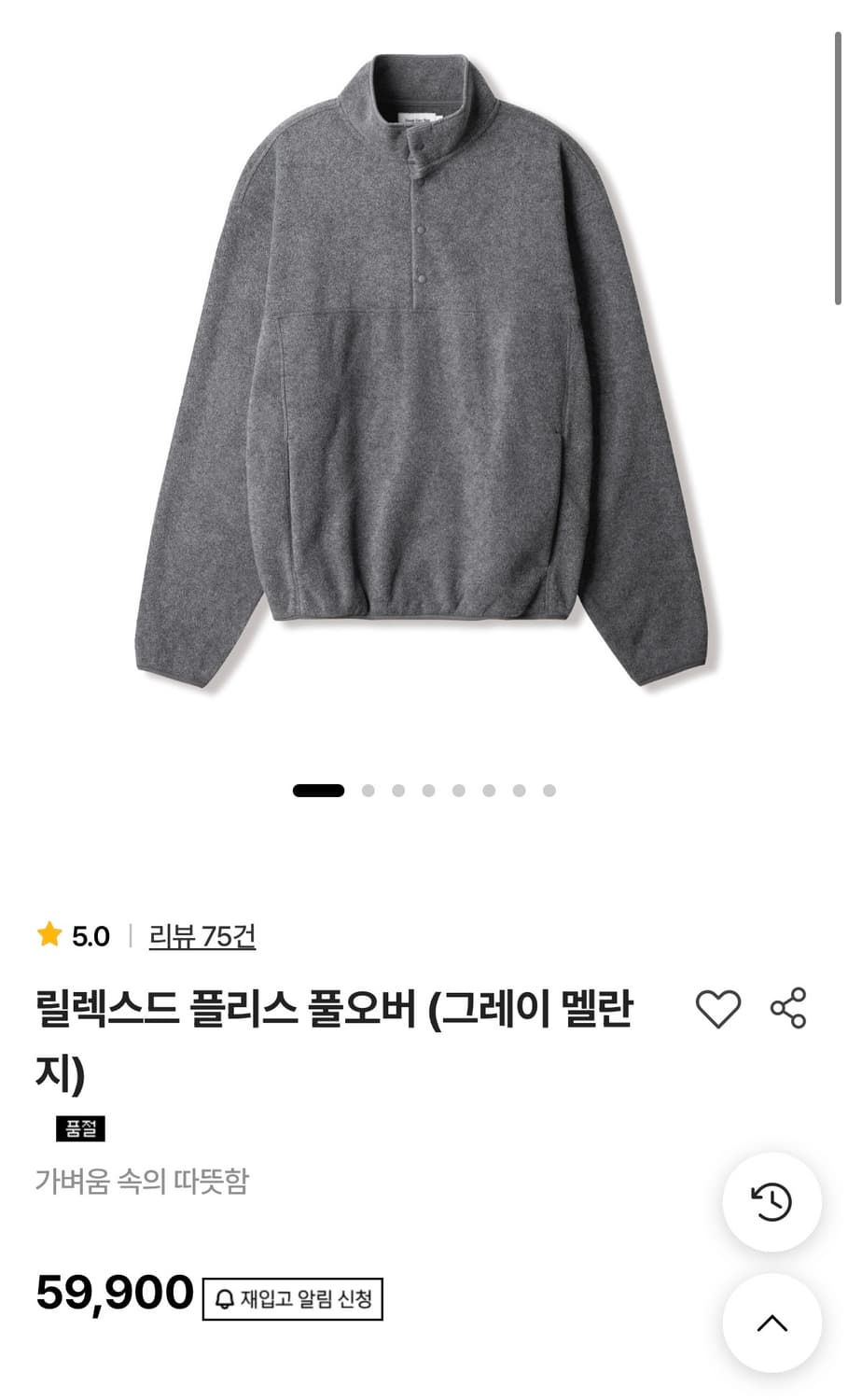Viewport: 848px width, 1400px height.
Task: Click the yellow star rating icon
Action: (x=49, y=935)
